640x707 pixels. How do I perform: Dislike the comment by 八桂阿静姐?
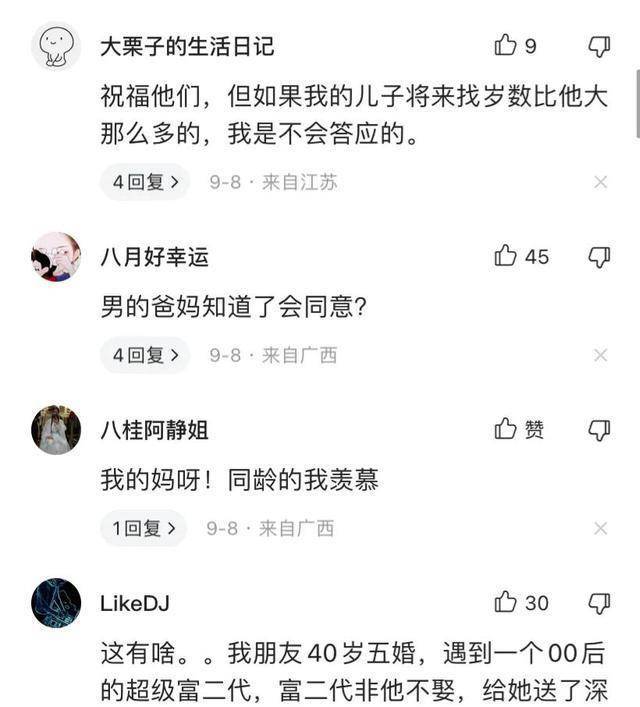pyautogui.click(x=599, y=430)
